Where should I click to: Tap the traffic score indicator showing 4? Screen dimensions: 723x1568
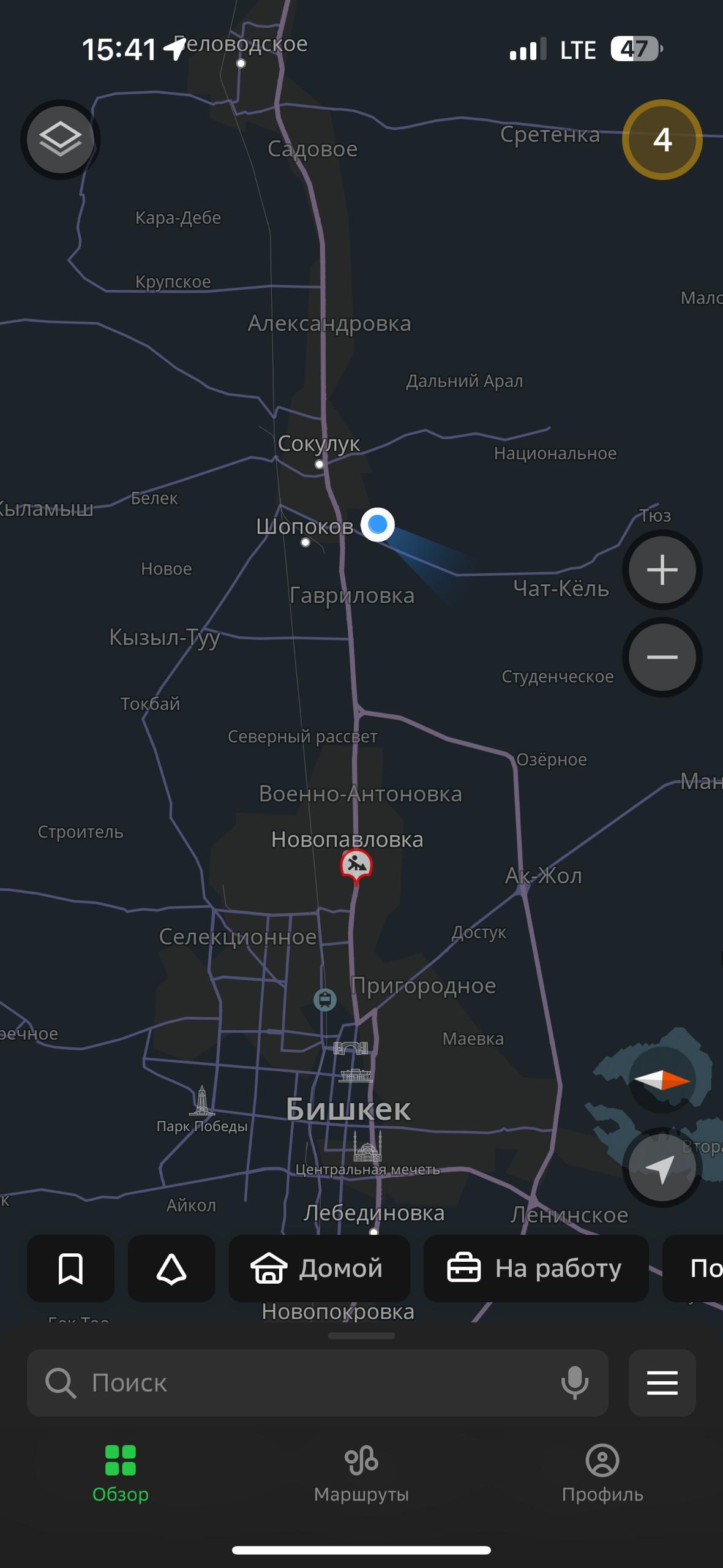coord(662,140)
